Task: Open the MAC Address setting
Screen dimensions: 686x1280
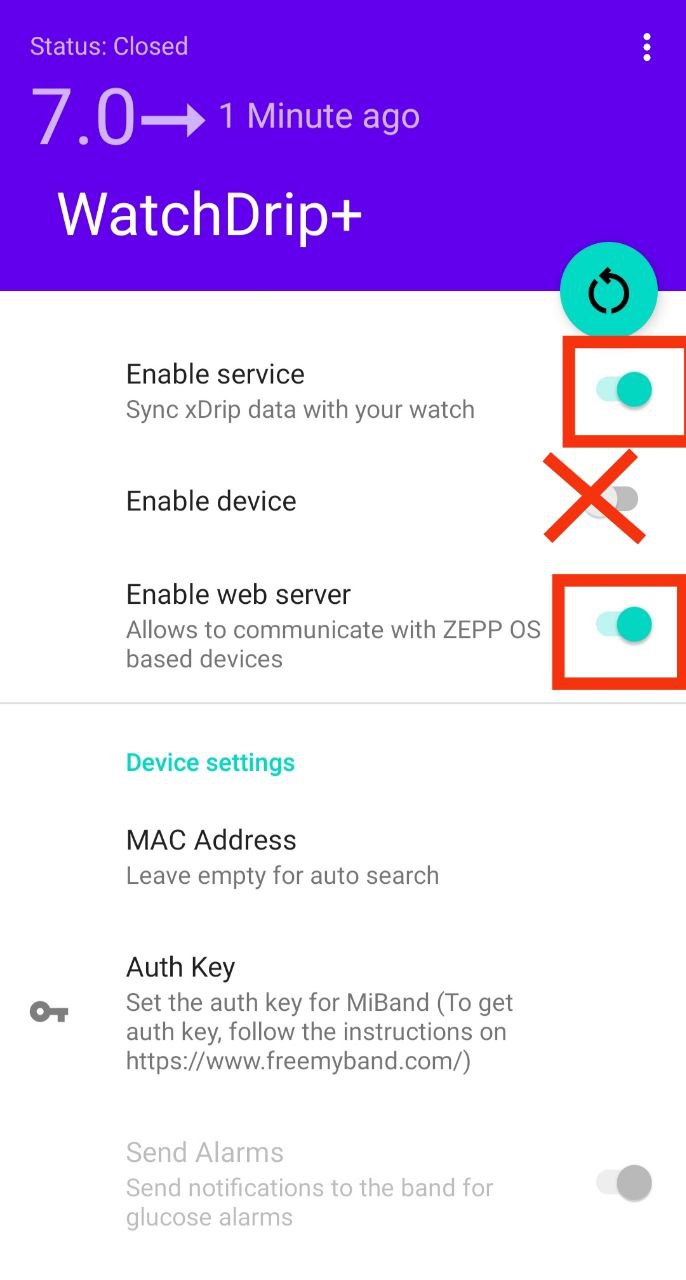Action: tap(343, 857)
